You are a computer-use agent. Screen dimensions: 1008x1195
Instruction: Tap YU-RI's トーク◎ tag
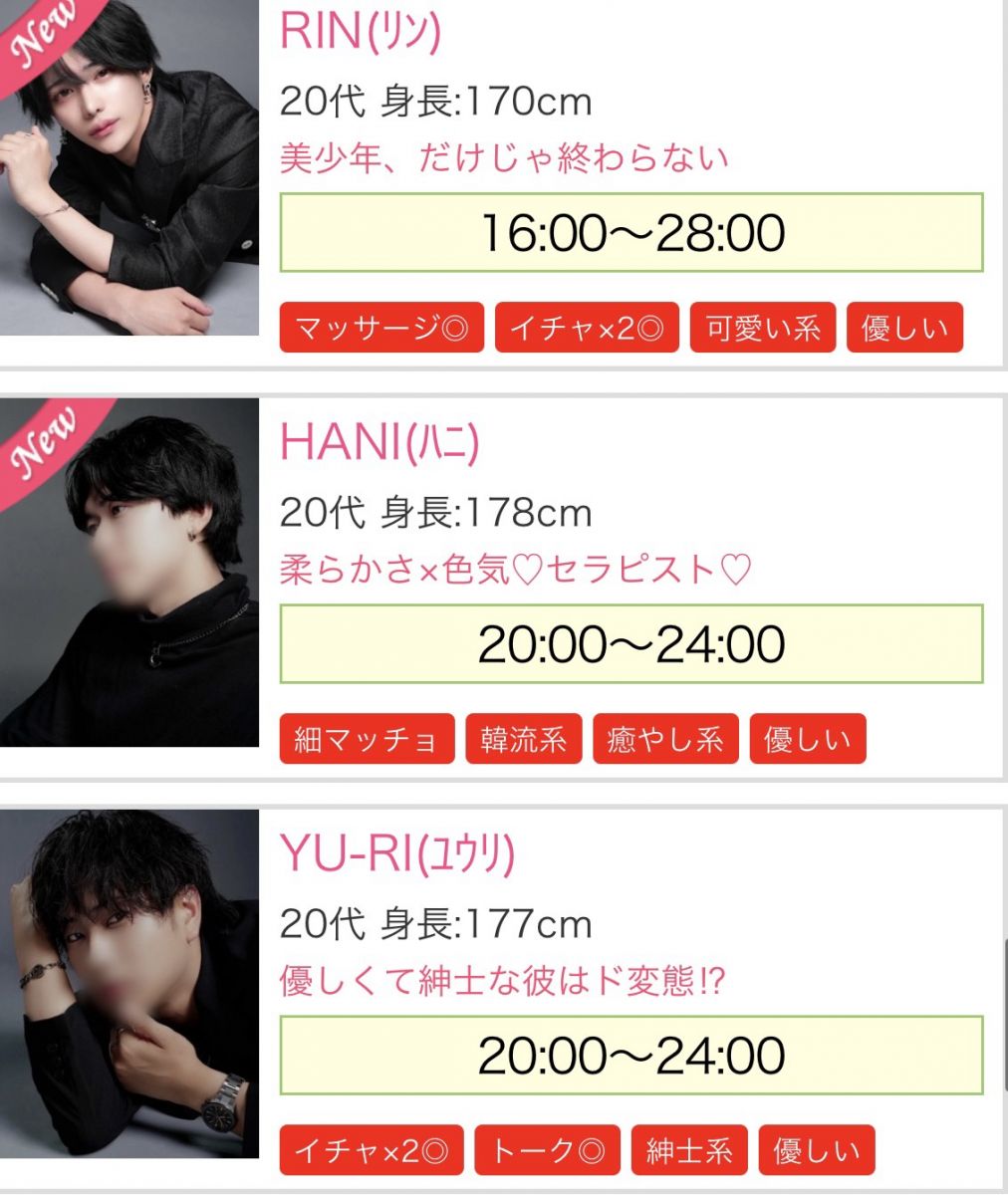[x=547, y=1150]
